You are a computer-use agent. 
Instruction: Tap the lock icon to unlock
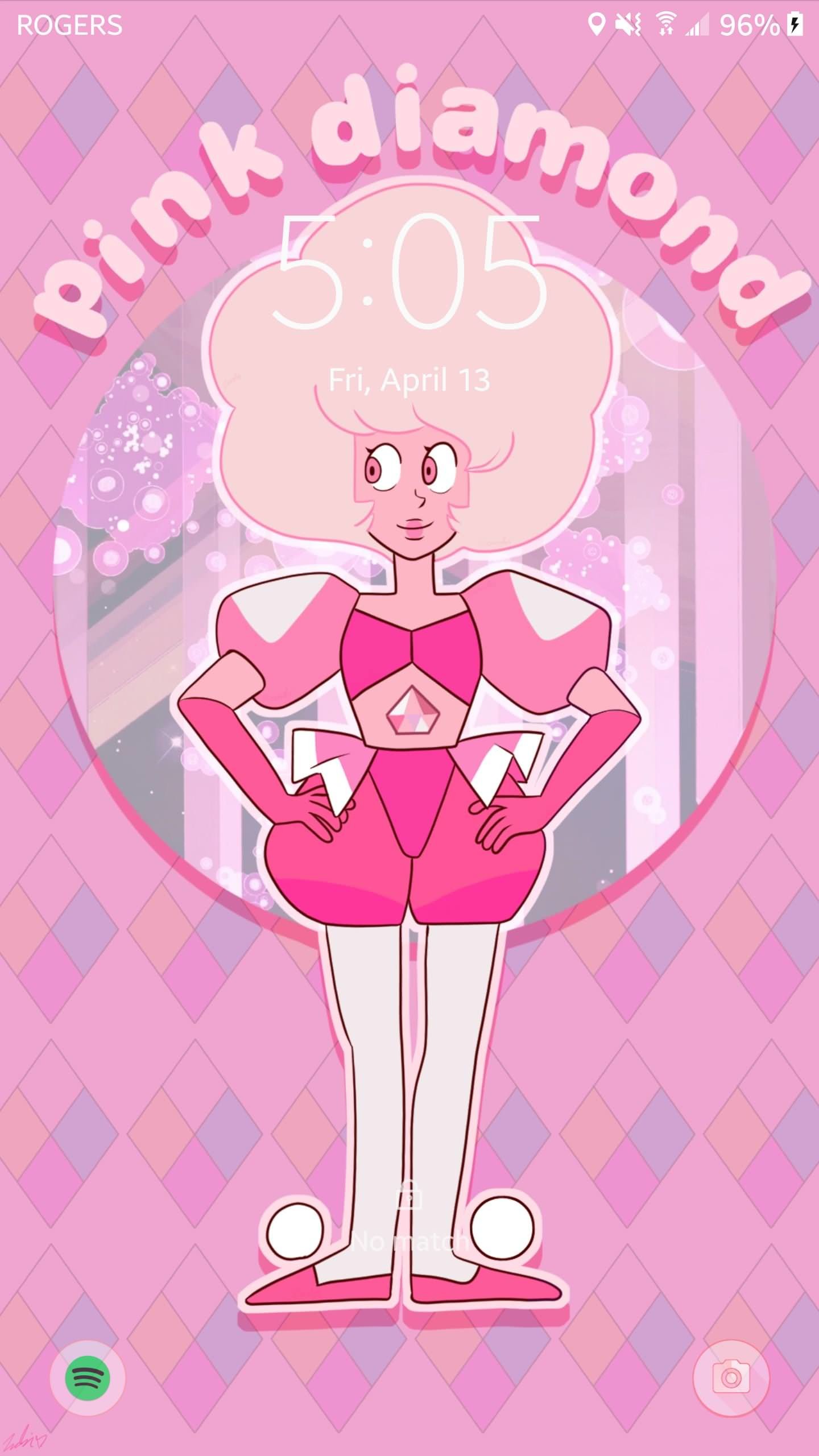click(x=409, y=1195)
